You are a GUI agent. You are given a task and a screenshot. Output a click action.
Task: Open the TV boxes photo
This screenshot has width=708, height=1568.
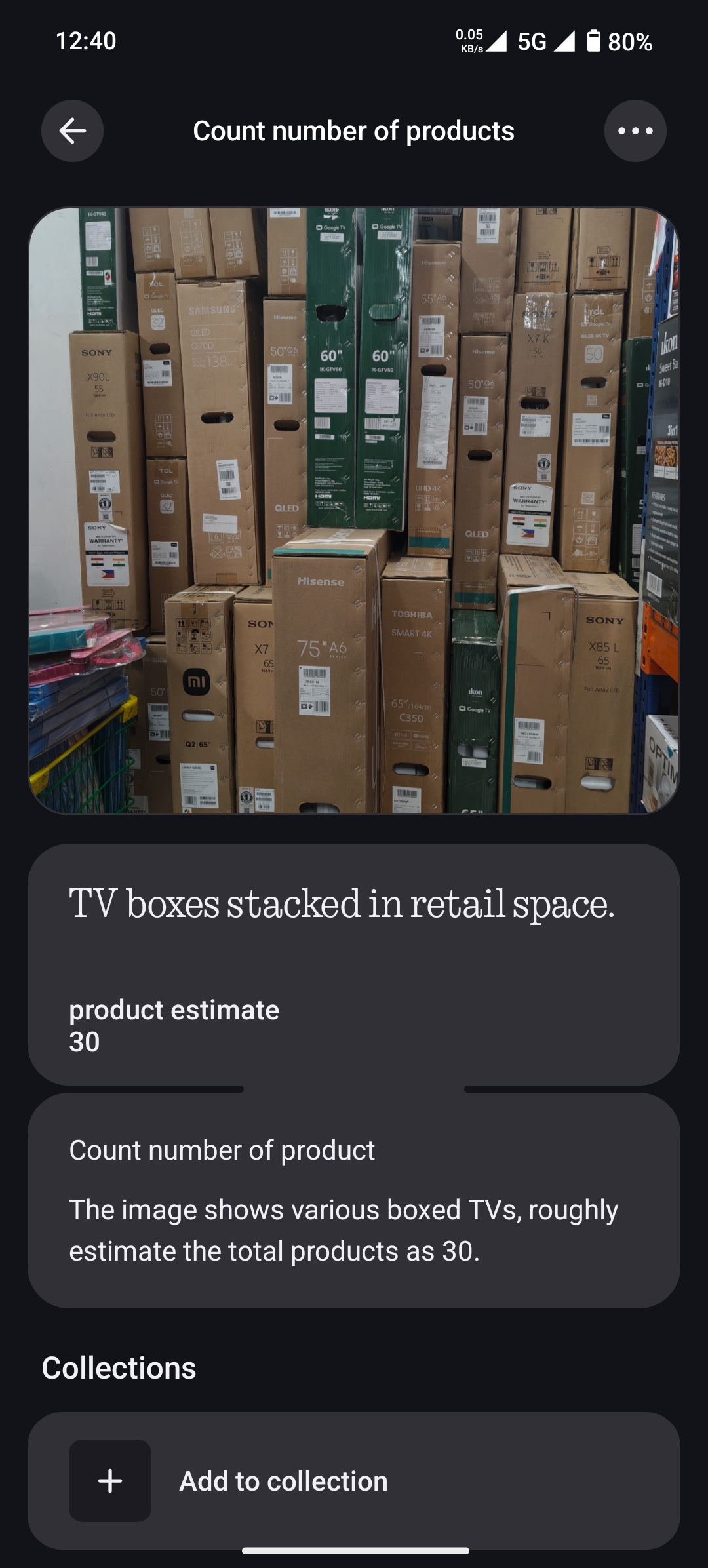tap(354, 511)
